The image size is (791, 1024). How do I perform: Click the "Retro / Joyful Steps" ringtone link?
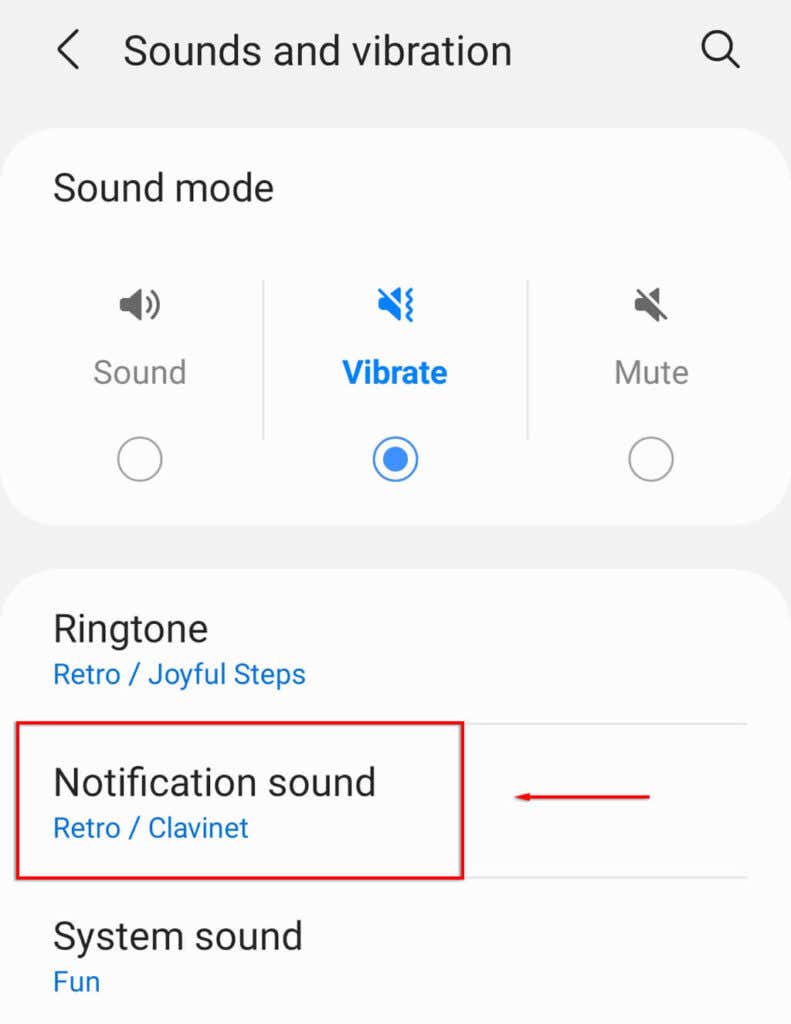coord(179,675)
